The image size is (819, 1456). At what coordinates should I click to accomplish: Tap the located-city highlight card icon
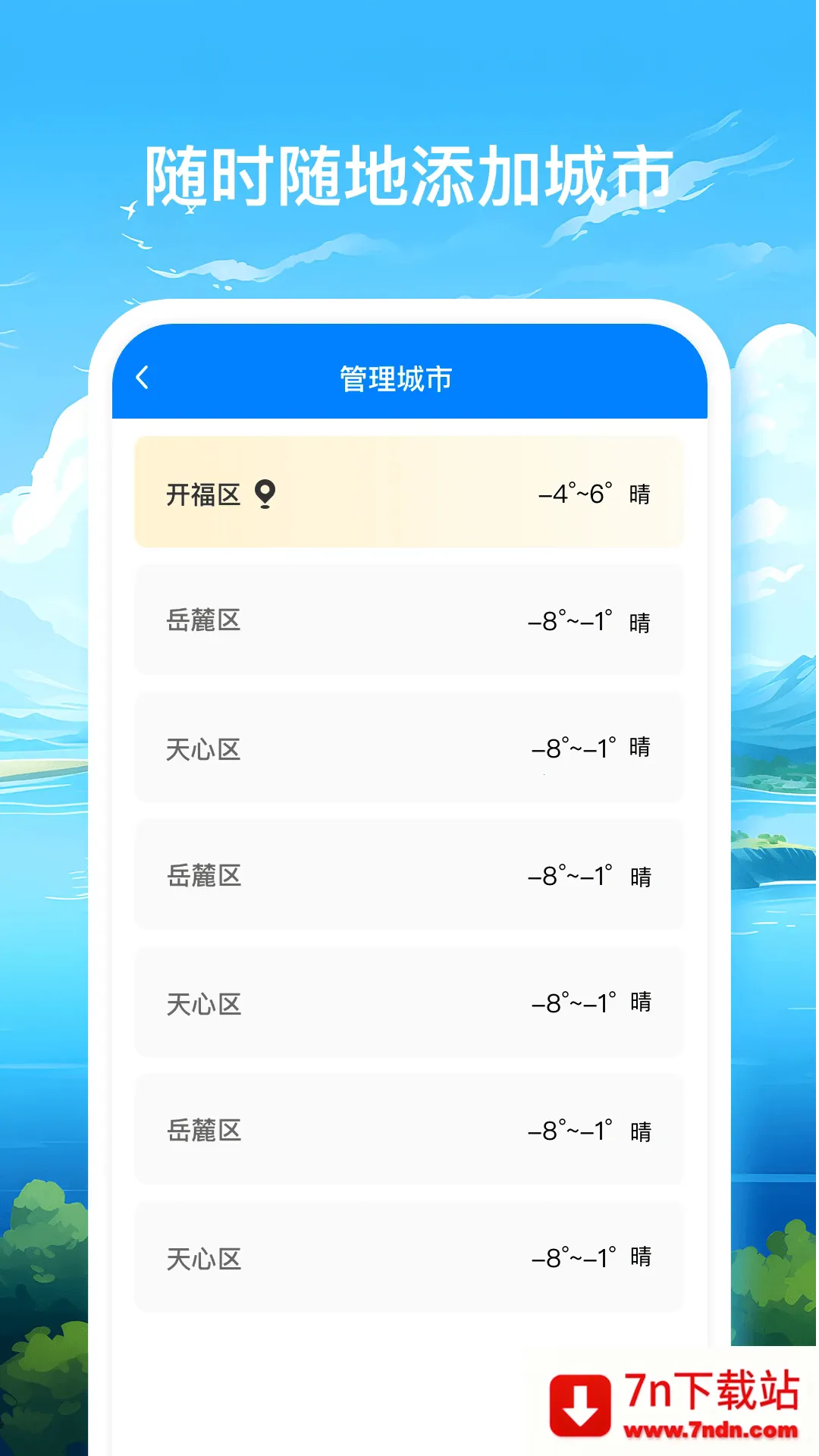264,494
